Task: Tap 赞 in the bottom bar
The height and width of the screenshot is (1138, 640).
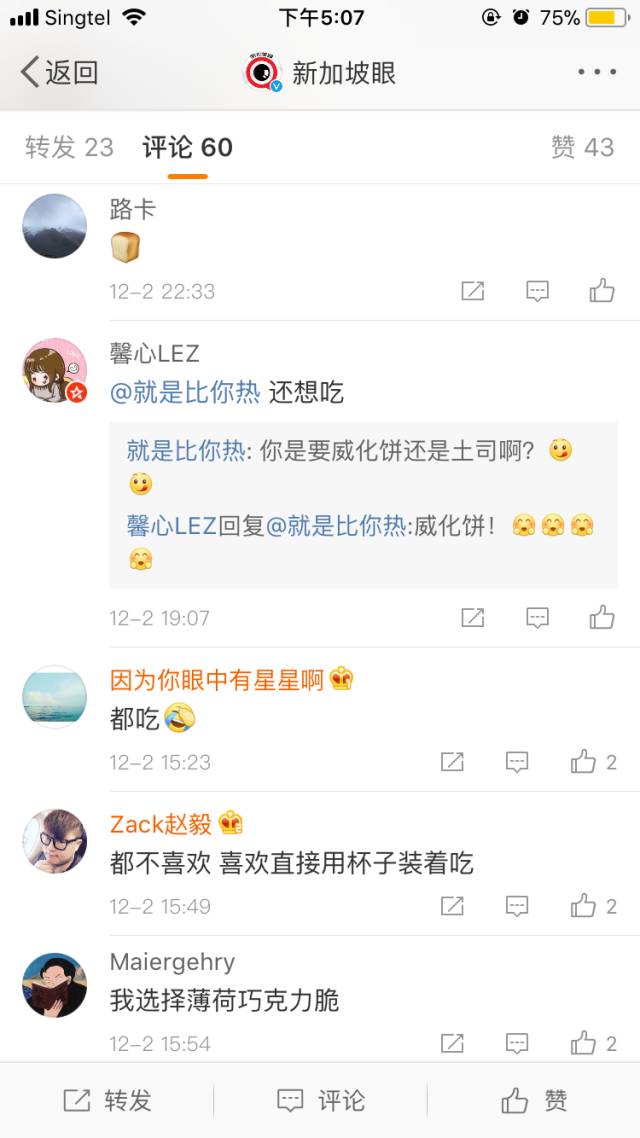Action: pos(534,1101)
